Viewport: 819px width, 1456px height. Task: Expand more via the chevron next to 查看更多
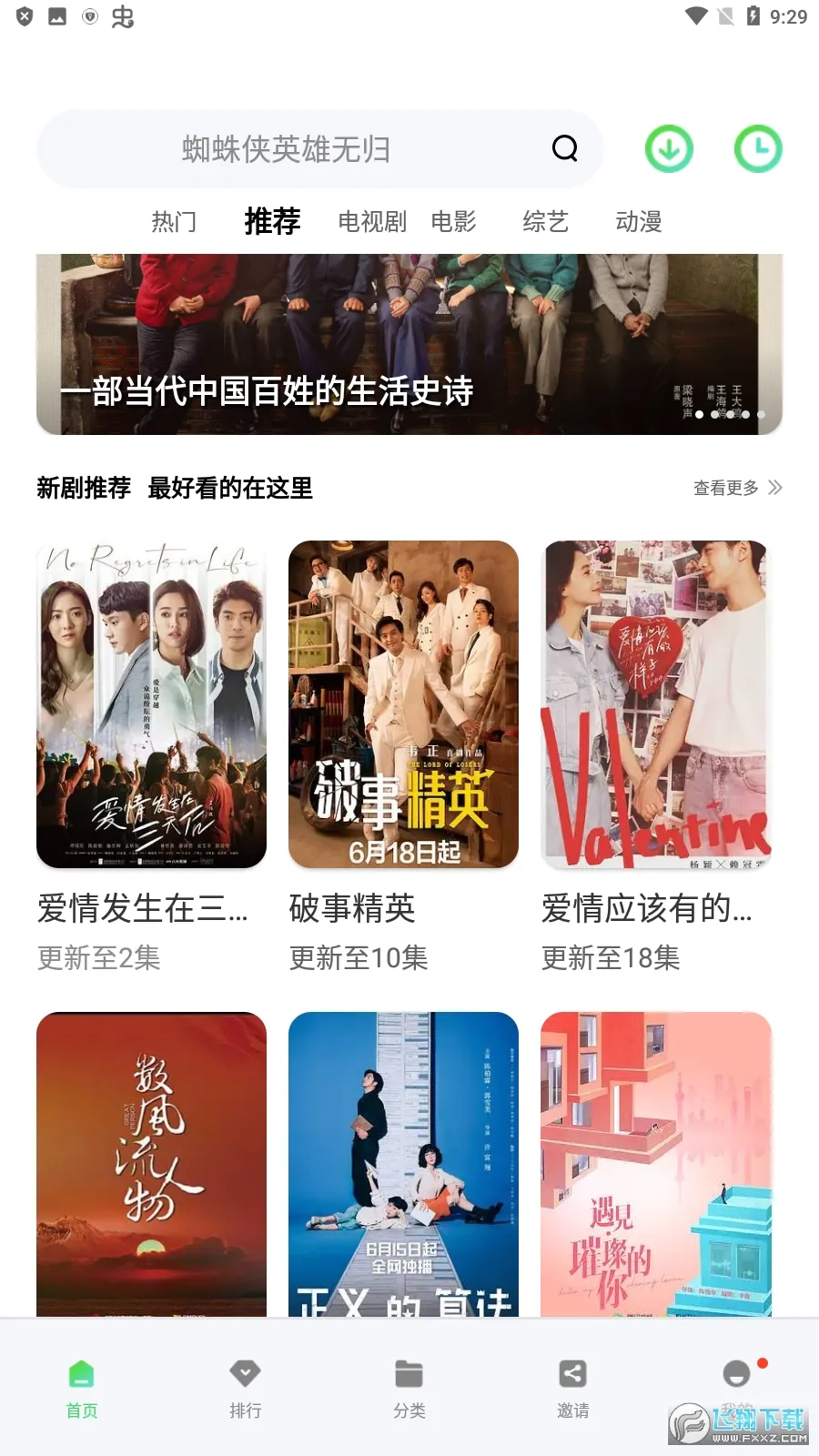pyautogui.click(x=773, y=488)
